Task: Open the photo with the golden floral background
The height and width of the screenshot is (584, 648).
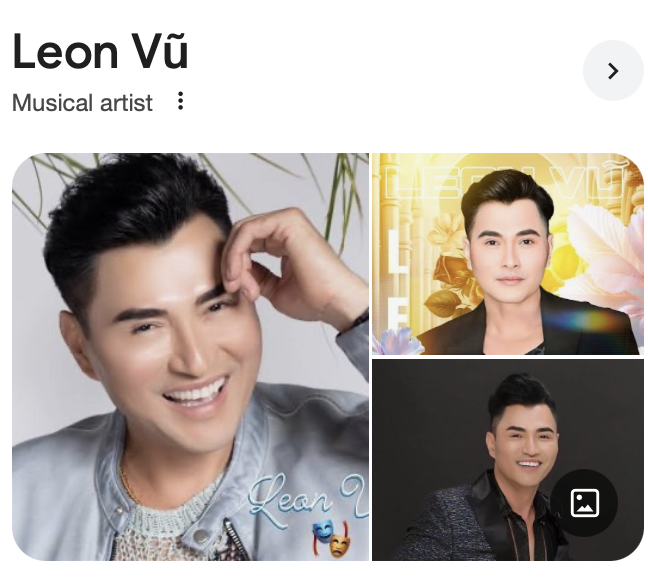Action: [x=507, y=254]
